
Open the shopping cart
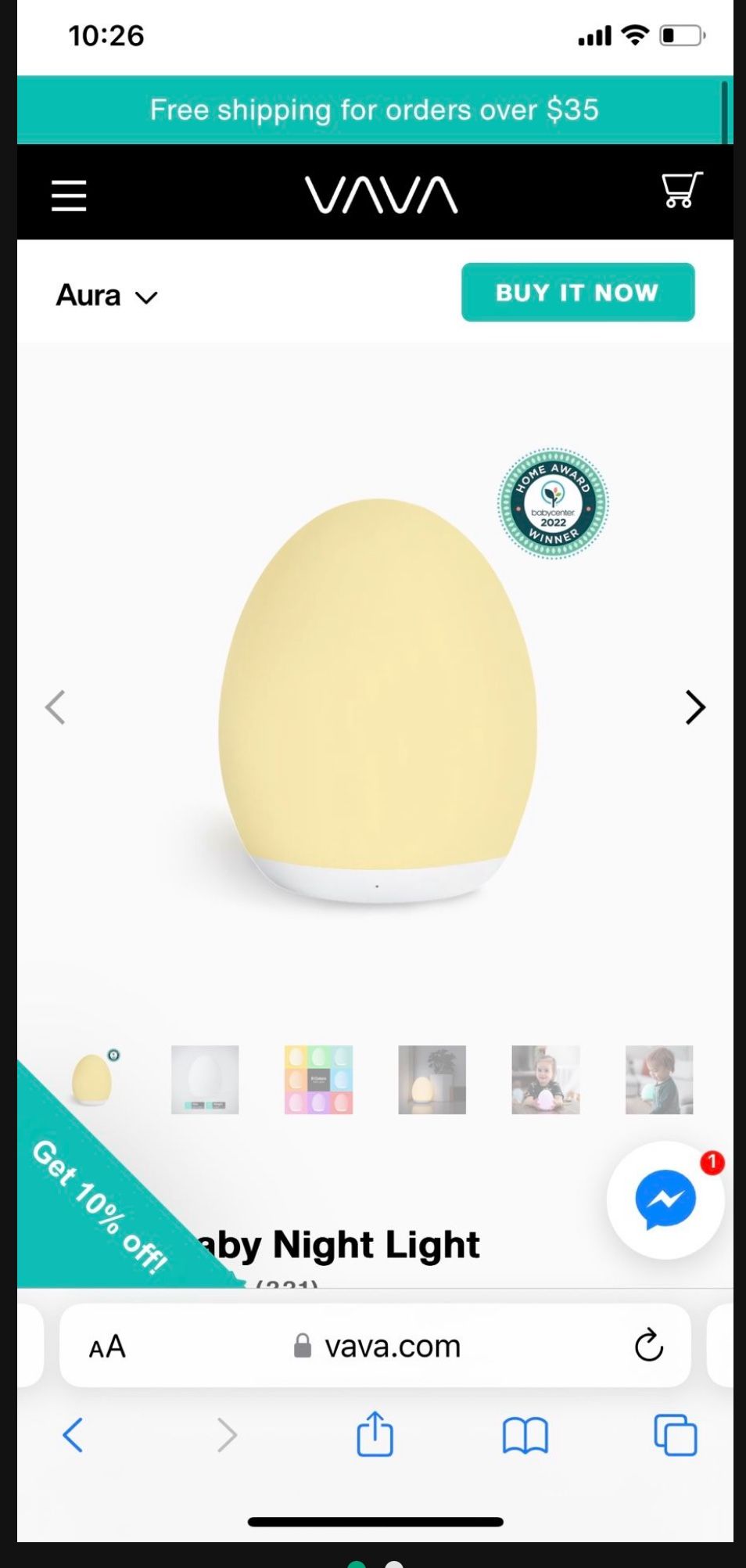pos(681,190)
